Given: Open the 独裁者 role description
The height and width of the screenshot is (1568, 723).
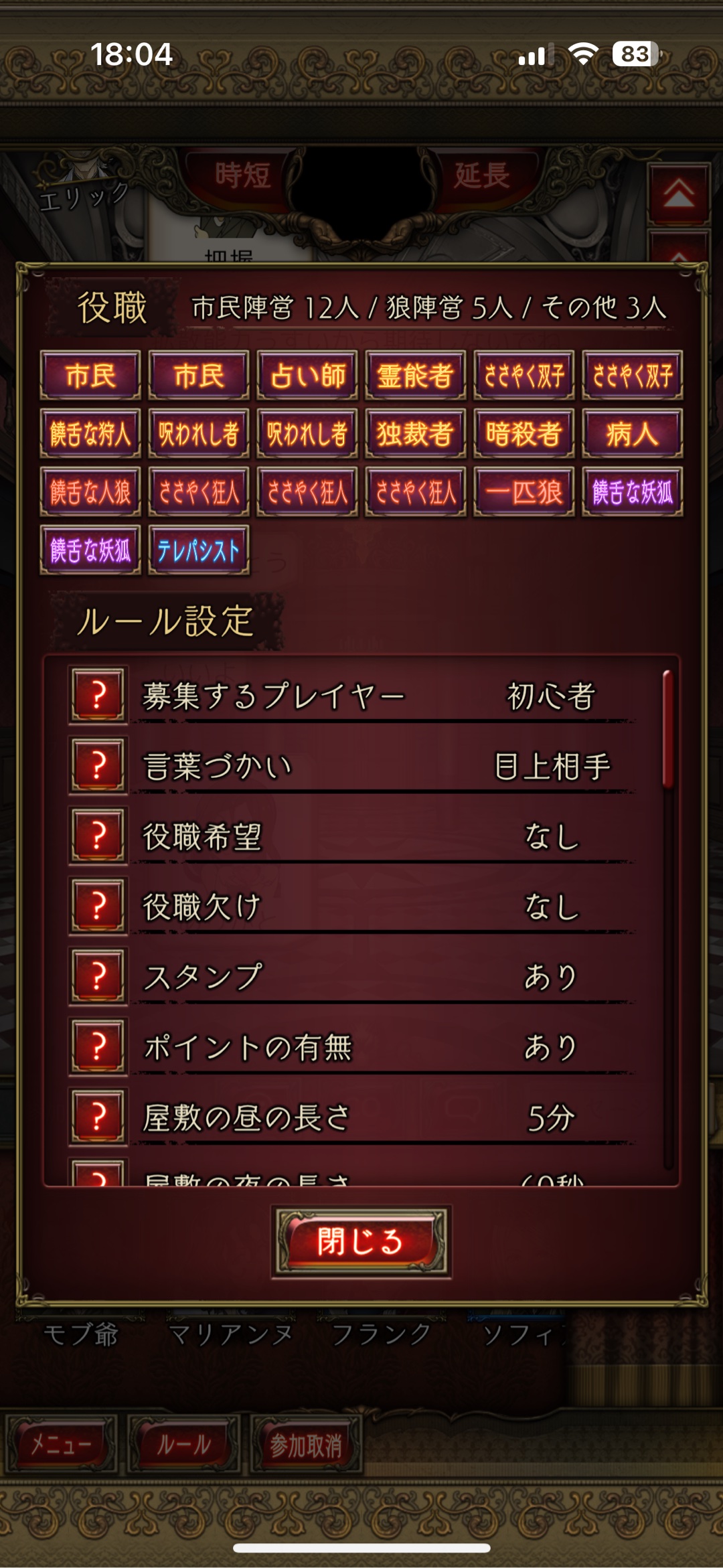Looking at the screenshot, I should click(x=415, y=433).
